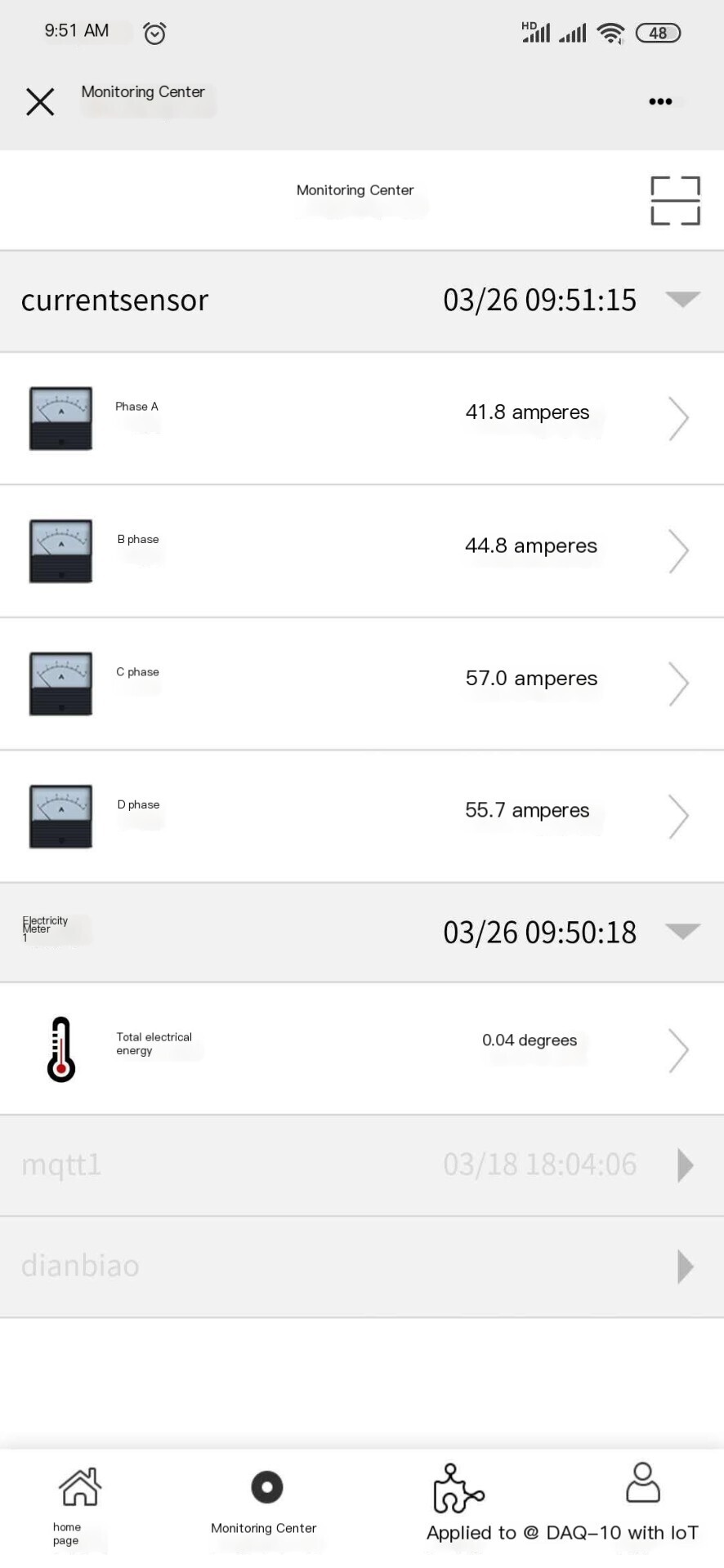
Task: Open C phase current details
Action: pos(362,684)
